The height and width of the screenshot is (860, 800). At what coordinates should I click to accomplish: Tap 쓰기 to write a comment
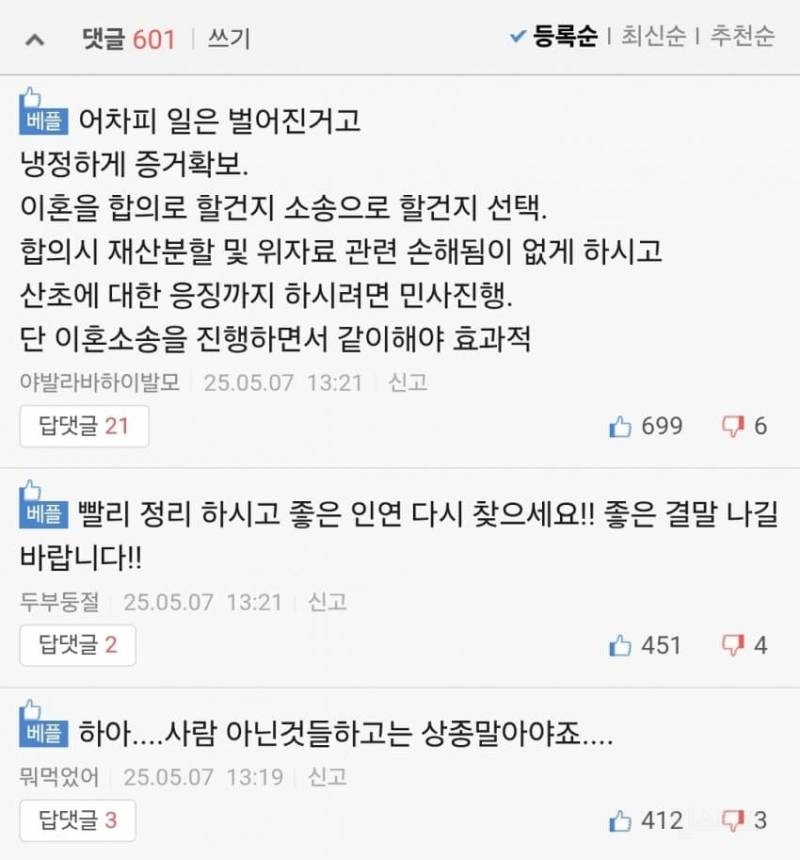[x=229, y=39]
